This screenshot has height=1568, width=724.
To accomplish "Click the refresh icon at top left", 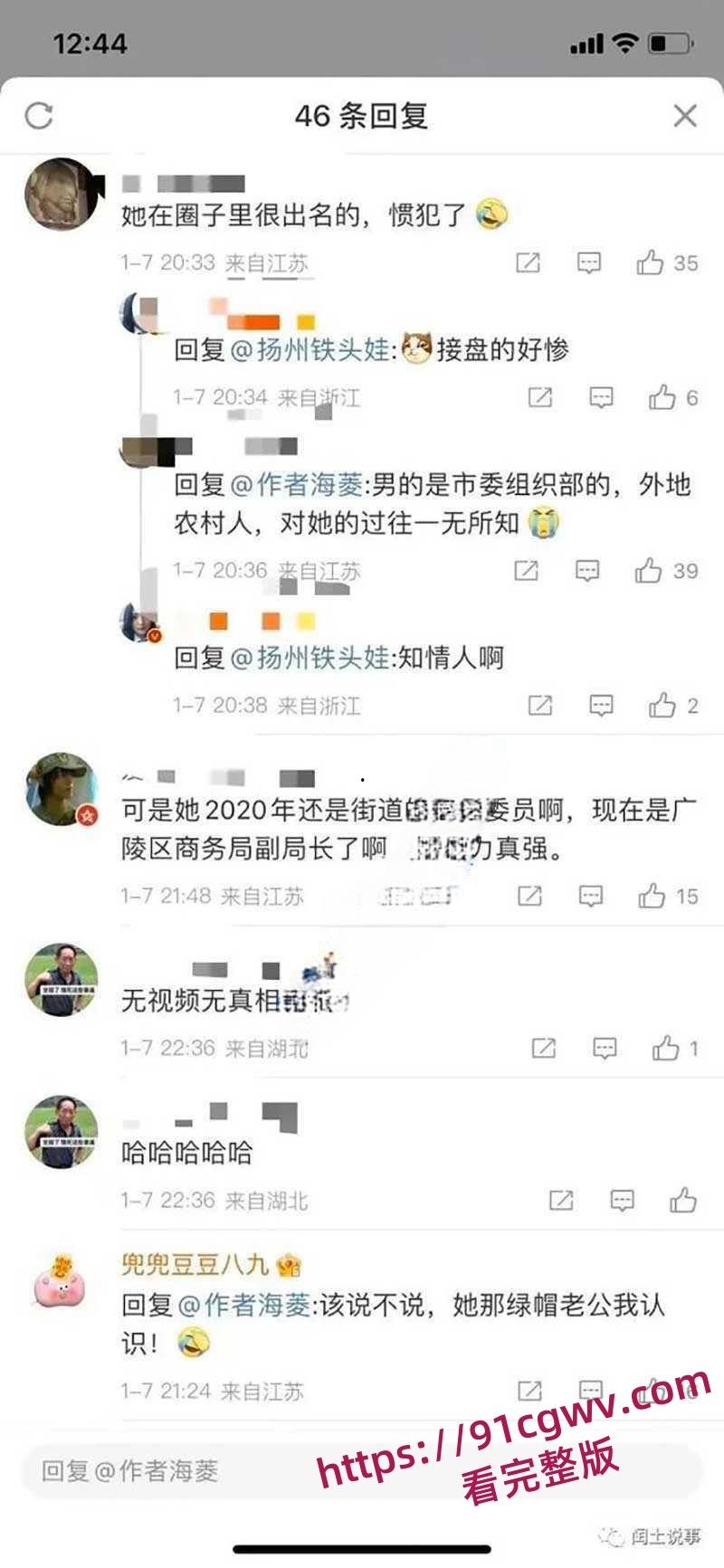I will tap(38, 115).
